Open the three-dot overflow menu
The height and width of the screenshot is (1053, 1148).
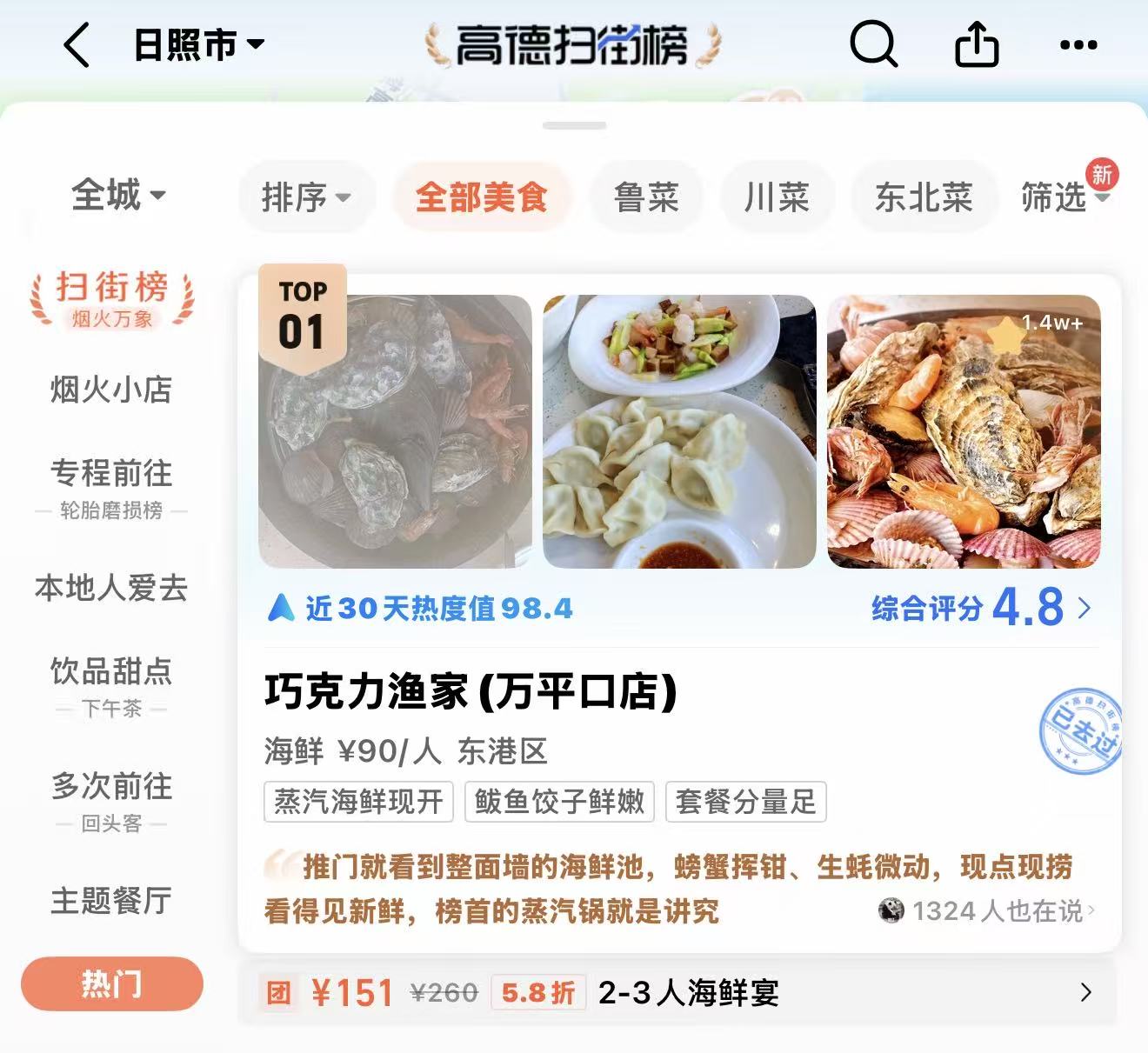point(1078,45)
